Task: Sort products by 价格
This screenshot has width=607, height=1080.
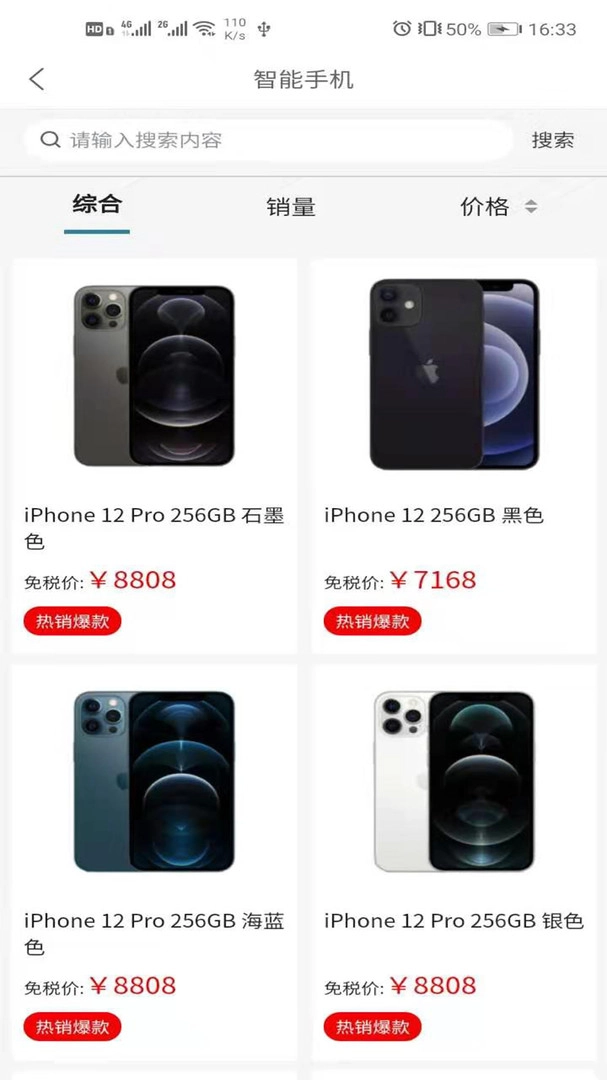Action: pos(497,207)
